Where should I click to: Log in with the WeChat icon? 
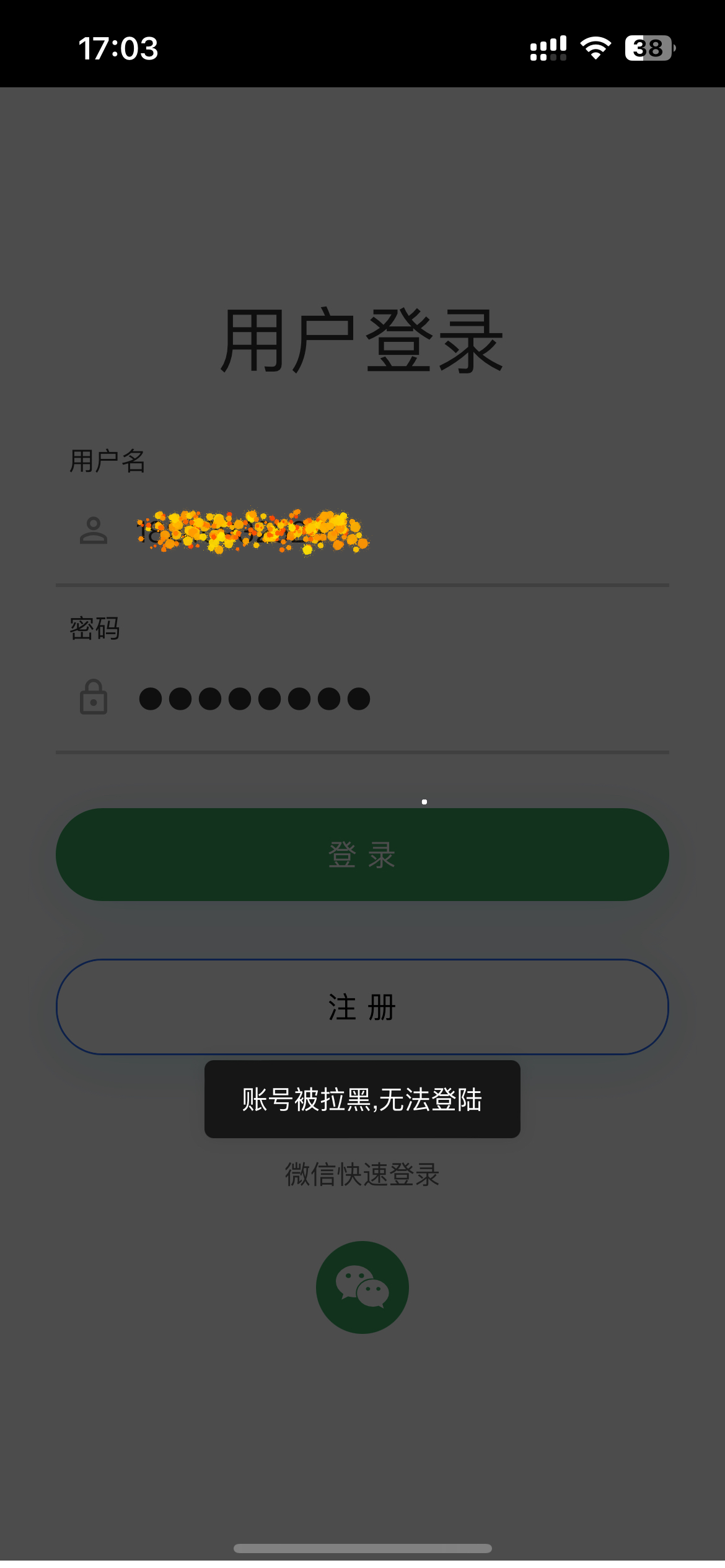tap(362, 1287)
